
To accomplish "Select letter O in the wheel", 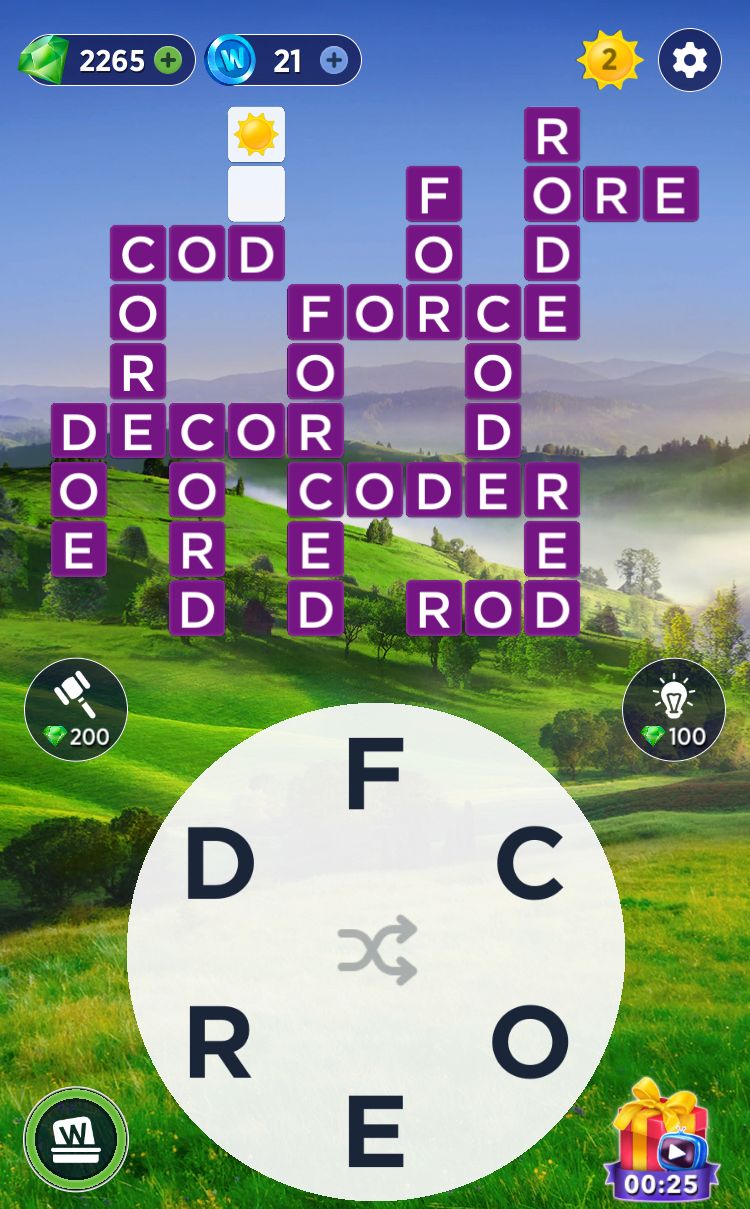I will 529,1041.
